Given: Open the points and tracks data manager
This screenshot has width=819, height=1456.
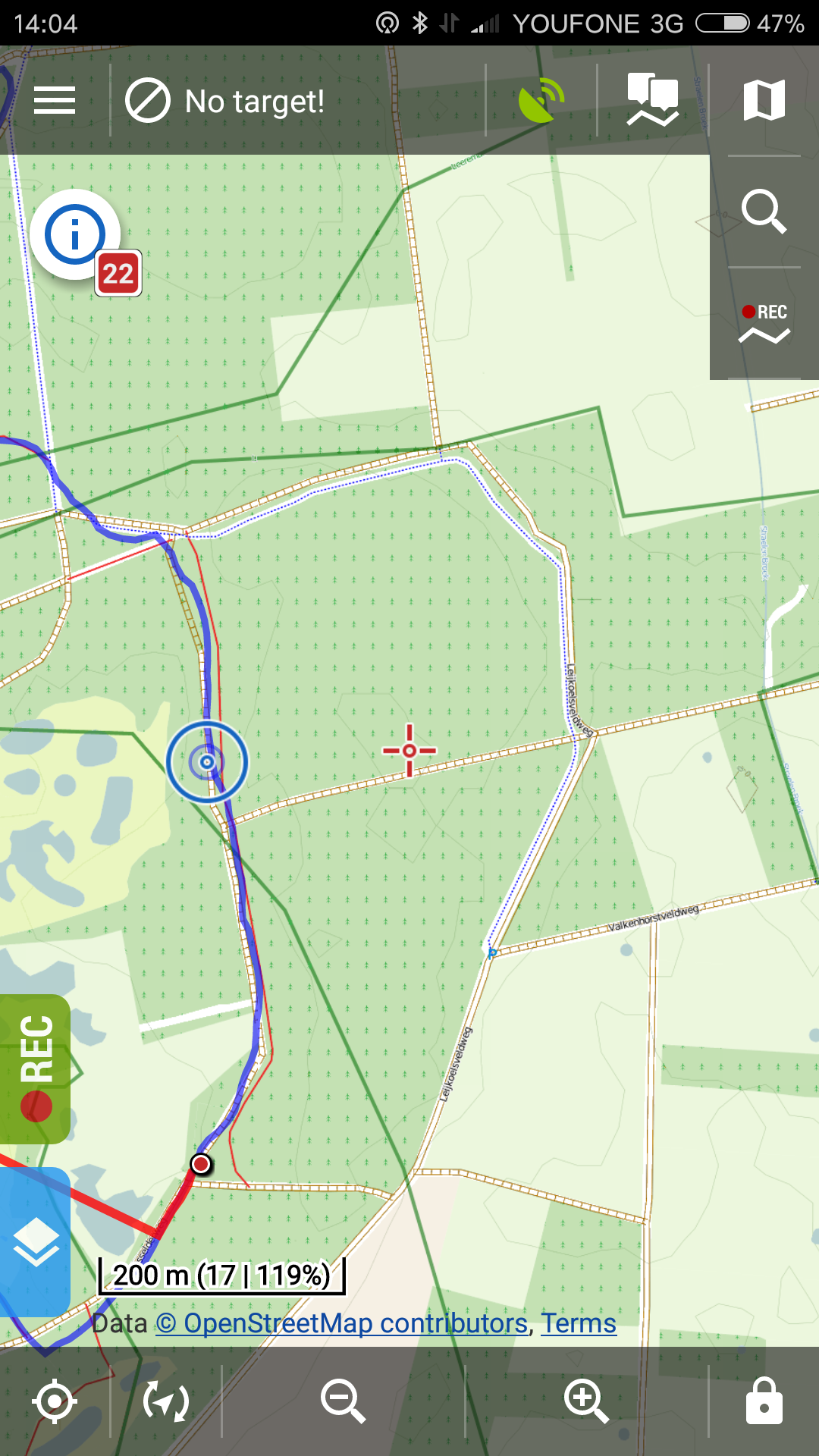Looking at the screenshot, I should pyautogui.click(x=652, y=101).
